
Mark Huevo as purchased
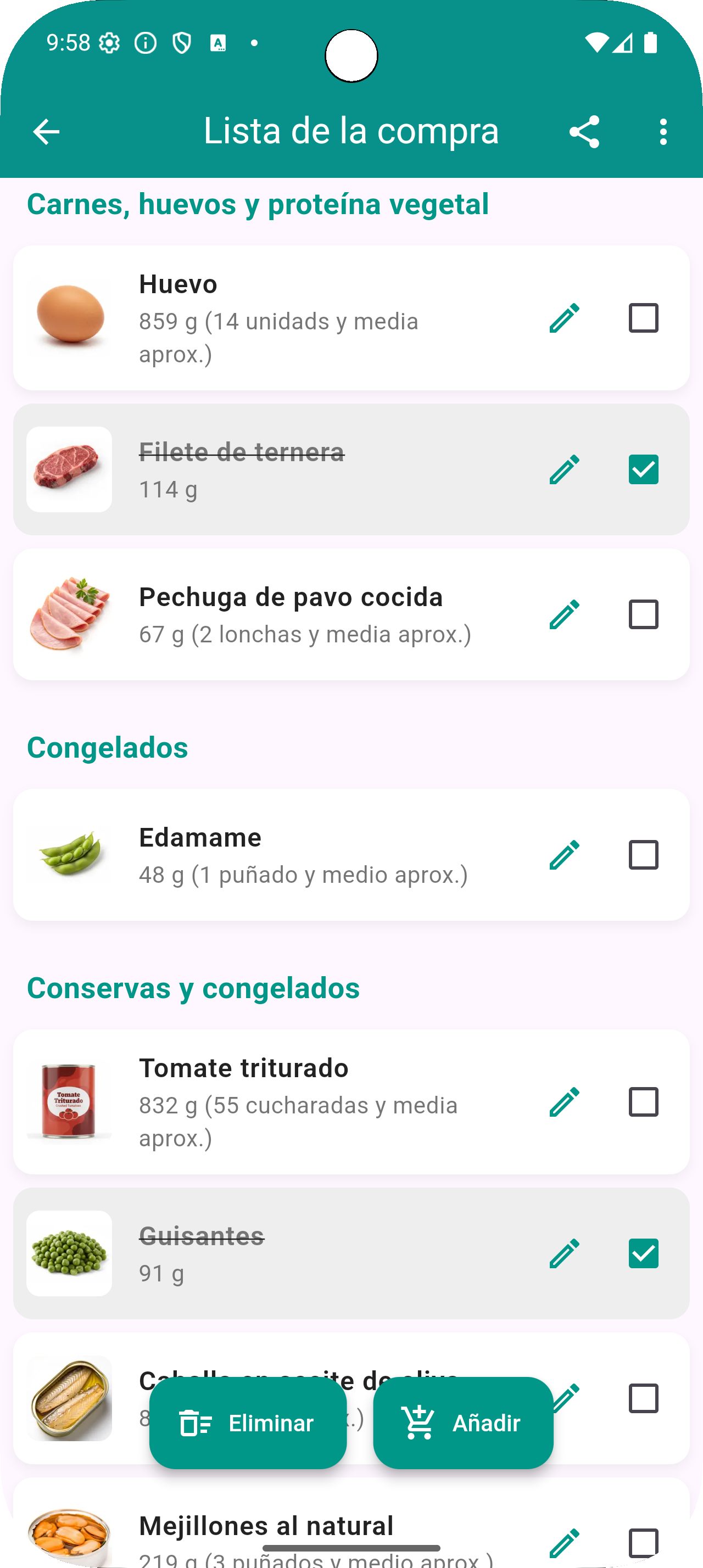[x=642, y=319]
